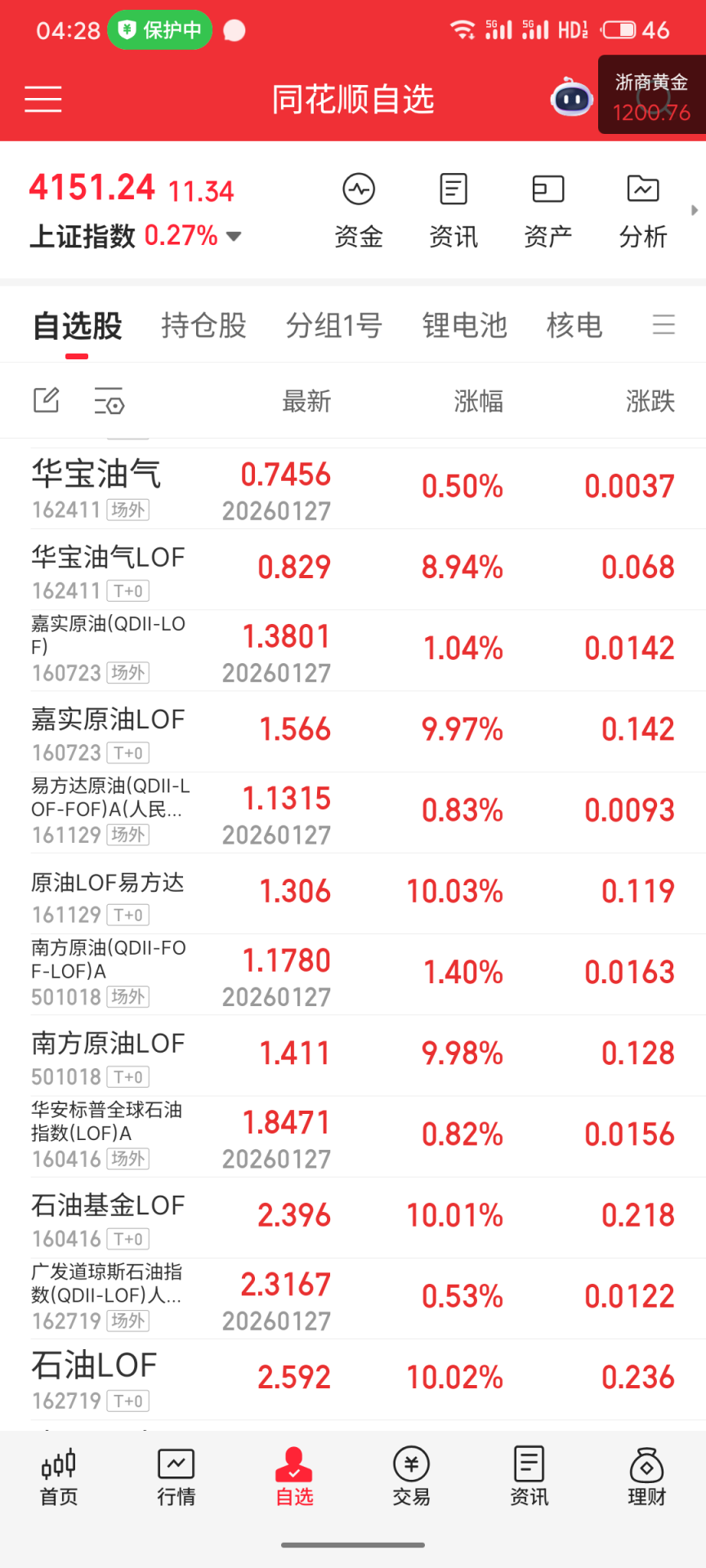Switch to the 持仓股 tab
This screenshot has height=1568, width=706.
(x=204, y=325)
